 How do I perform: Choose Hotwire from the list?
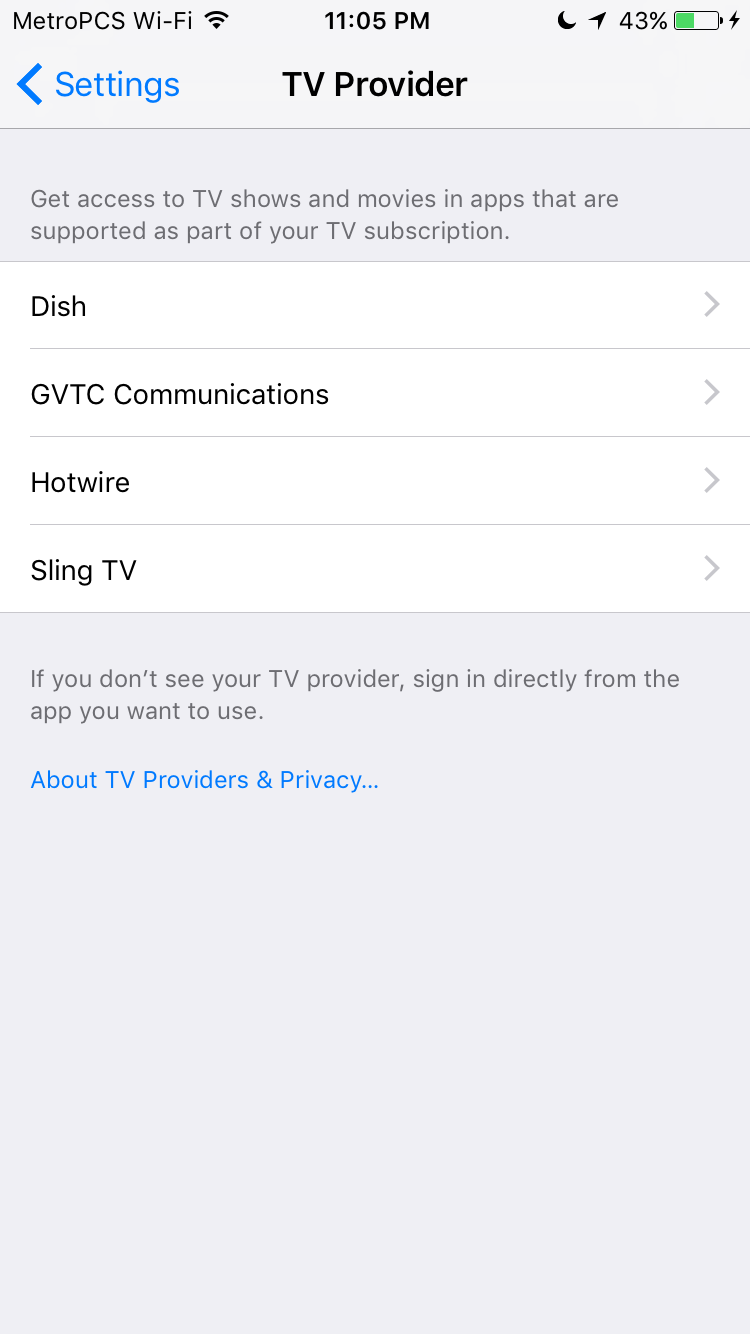(375, 482)
